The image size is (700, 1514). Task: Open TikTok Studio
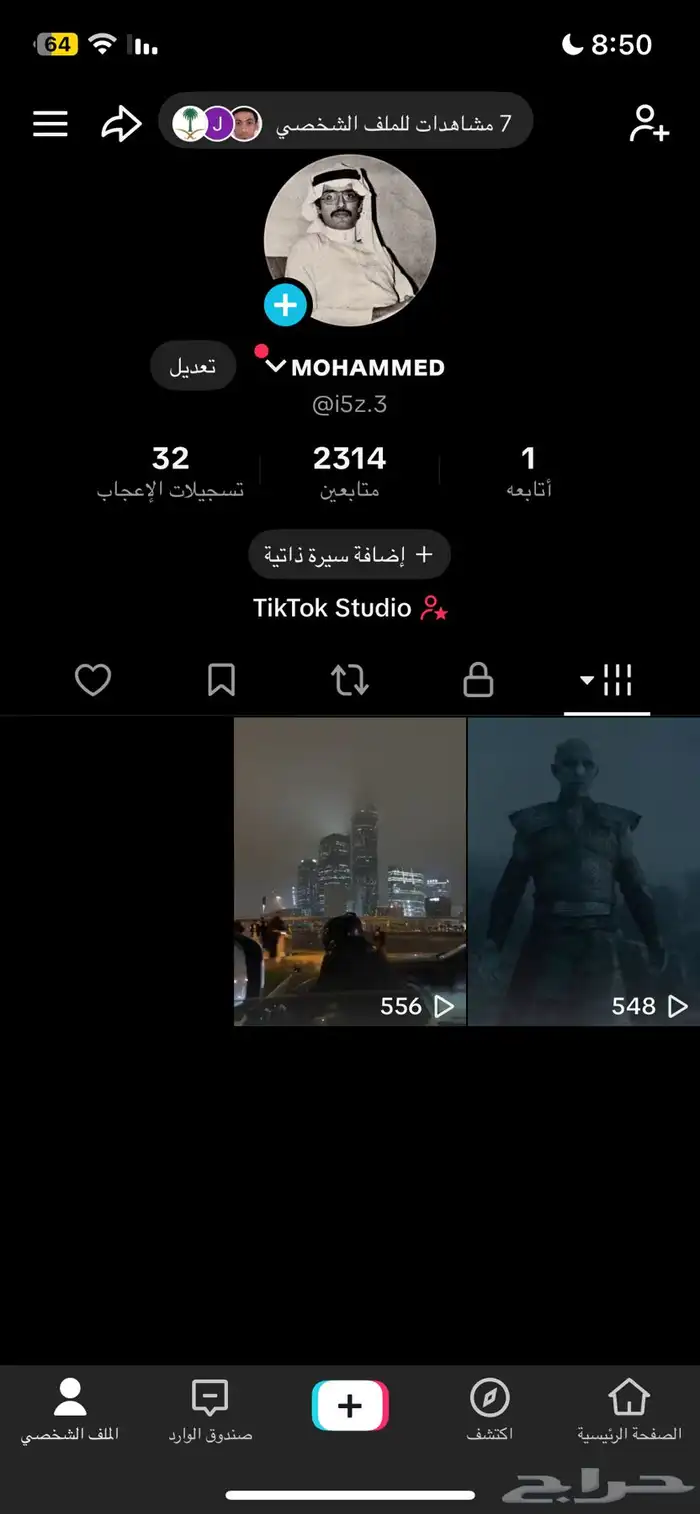click(x=349, y=608)
